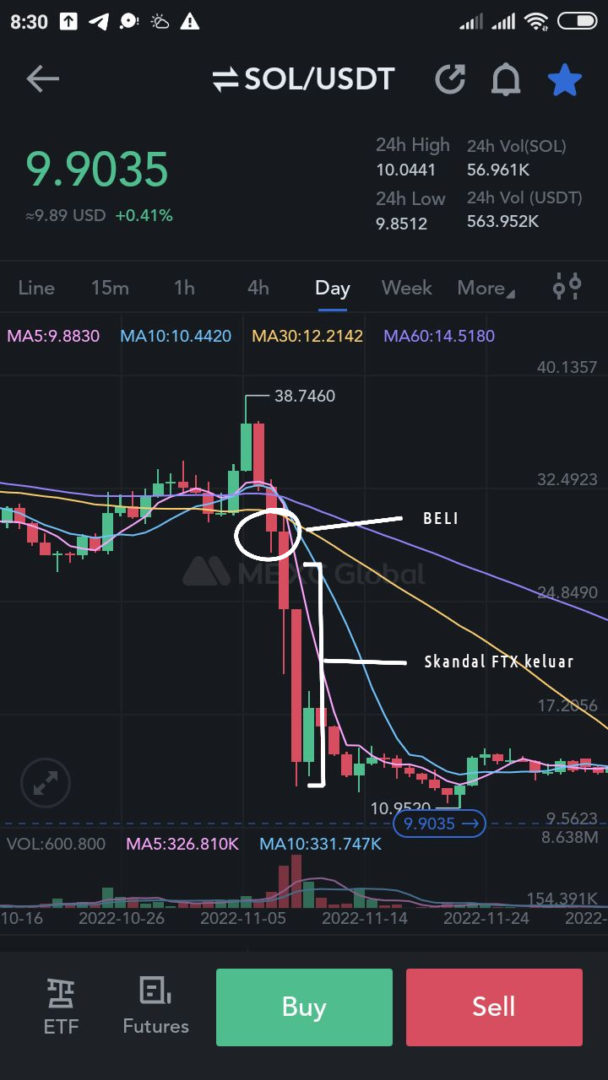
Task: Go back using the top-left arrow
Action: pyautogui.click(x=42, y=79)
